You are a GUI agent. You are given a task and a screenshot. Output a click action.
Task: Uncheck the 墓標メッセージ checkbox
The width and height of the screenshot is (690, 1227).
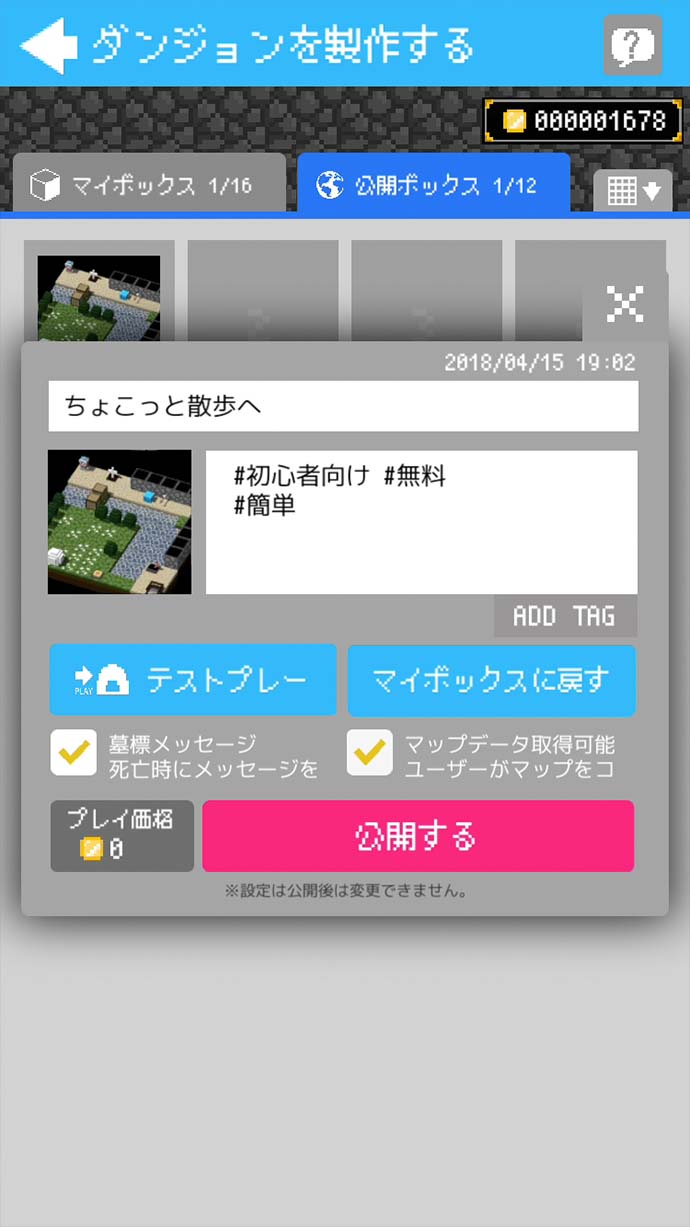[x=74, y=754]
